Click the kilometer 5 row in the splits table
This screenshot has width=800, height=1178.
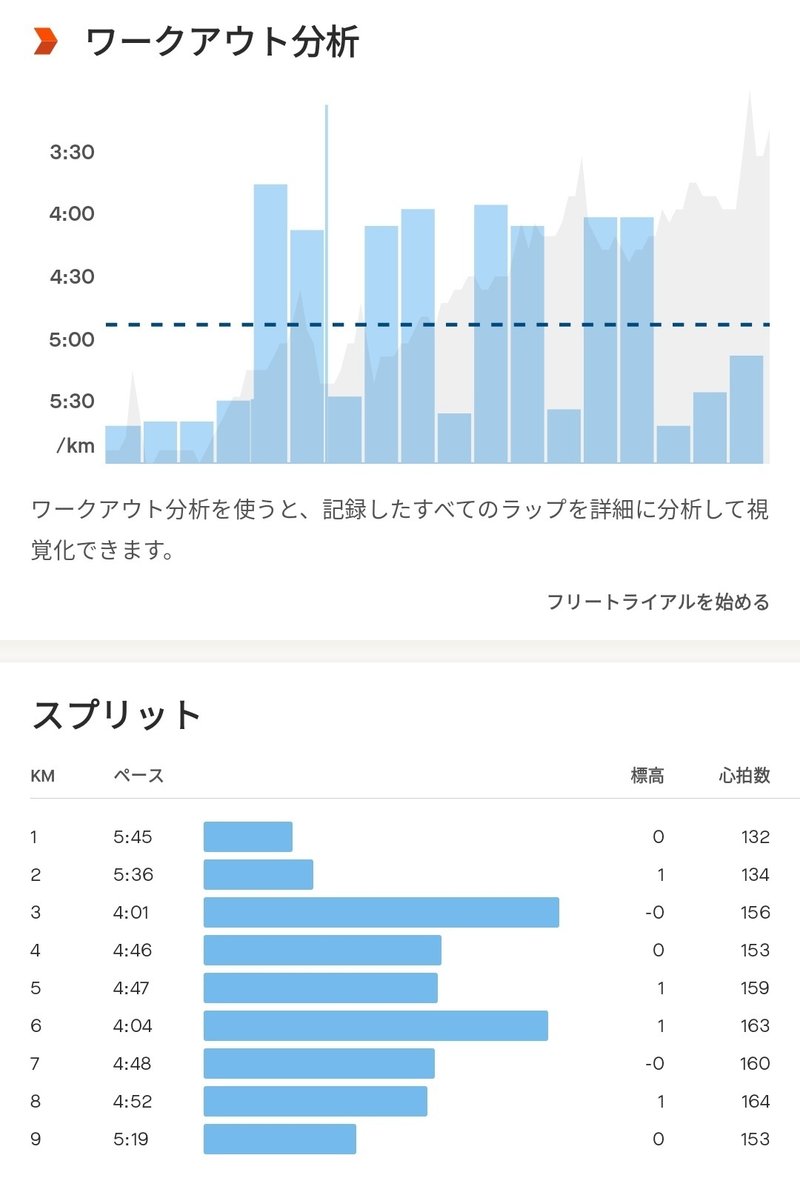click(x=400, y=988)
